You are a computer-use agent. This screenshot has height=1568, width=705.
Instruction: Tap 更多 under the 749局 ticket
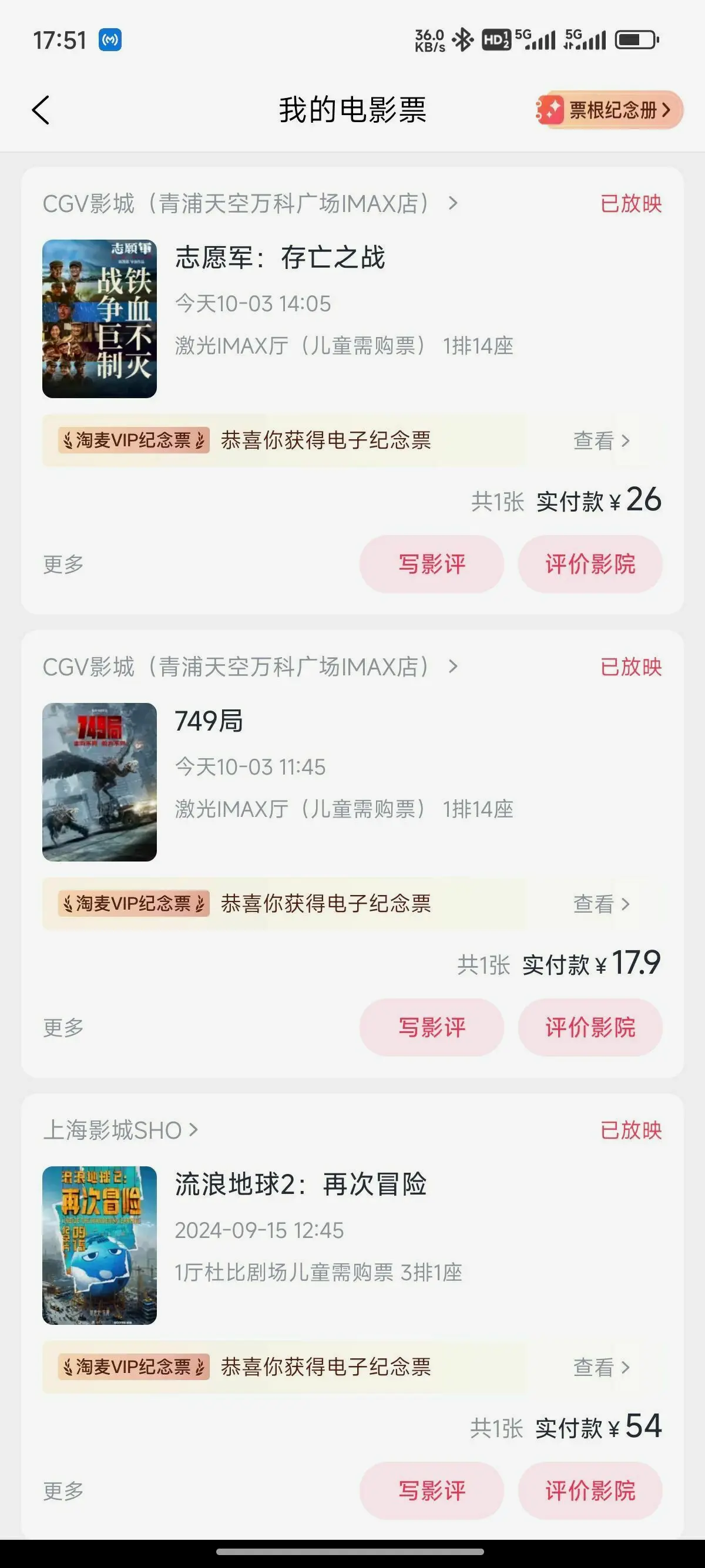pos(63,1028)
